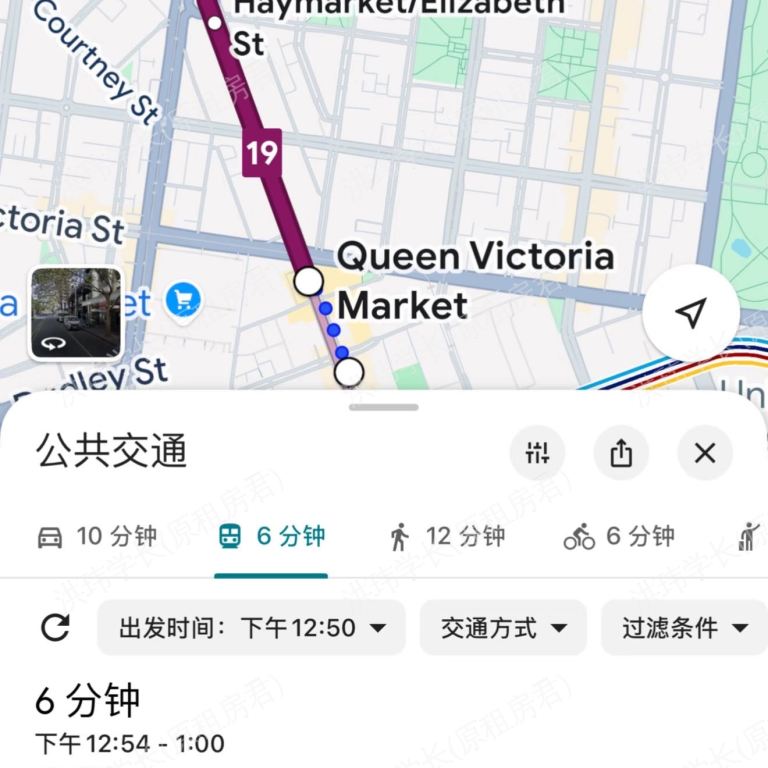Screen dimensions: 768x768
Task: Switch to cycling tab 6 分钟
Action: [x=619, y=537]
